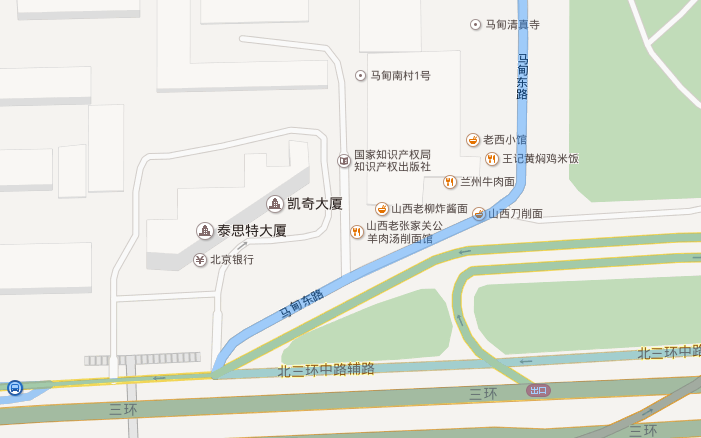This screenshot has width=701, height=438.
Task: Open the 马甸南村1号 location marker
Action: point(361,76)
